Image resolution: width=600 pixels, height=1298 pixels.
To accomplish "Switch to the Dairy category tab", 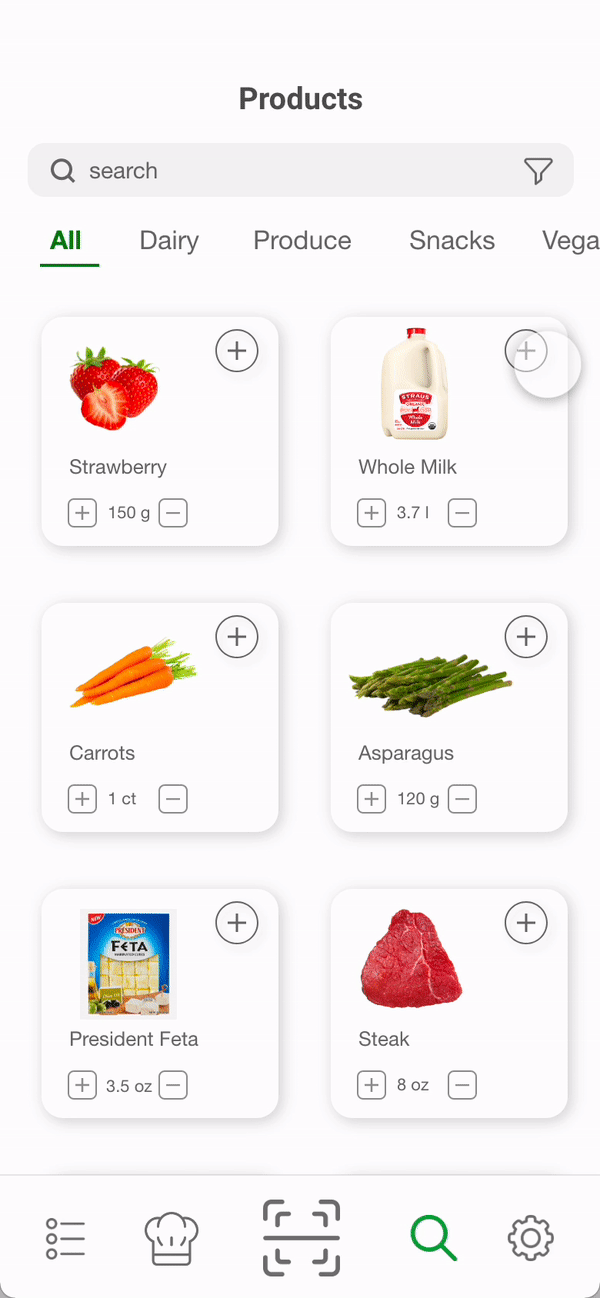I will pos(169,241).
